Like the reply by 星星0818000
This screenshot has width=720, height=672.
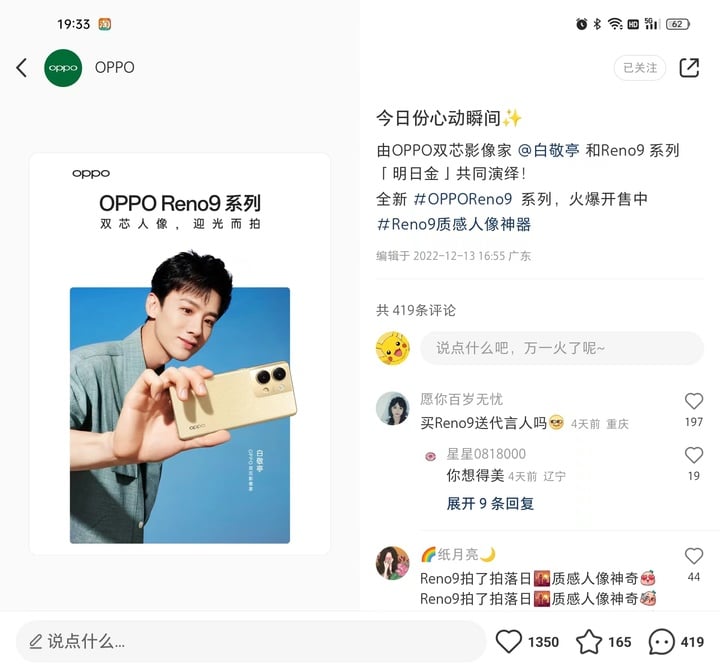pos(693,455)
